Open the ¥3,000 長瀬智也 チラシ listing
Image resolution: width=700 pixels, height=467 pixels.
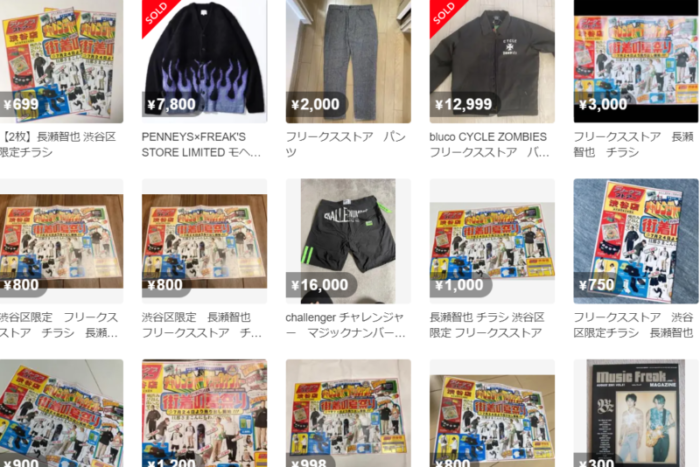[x=635, y=60]
